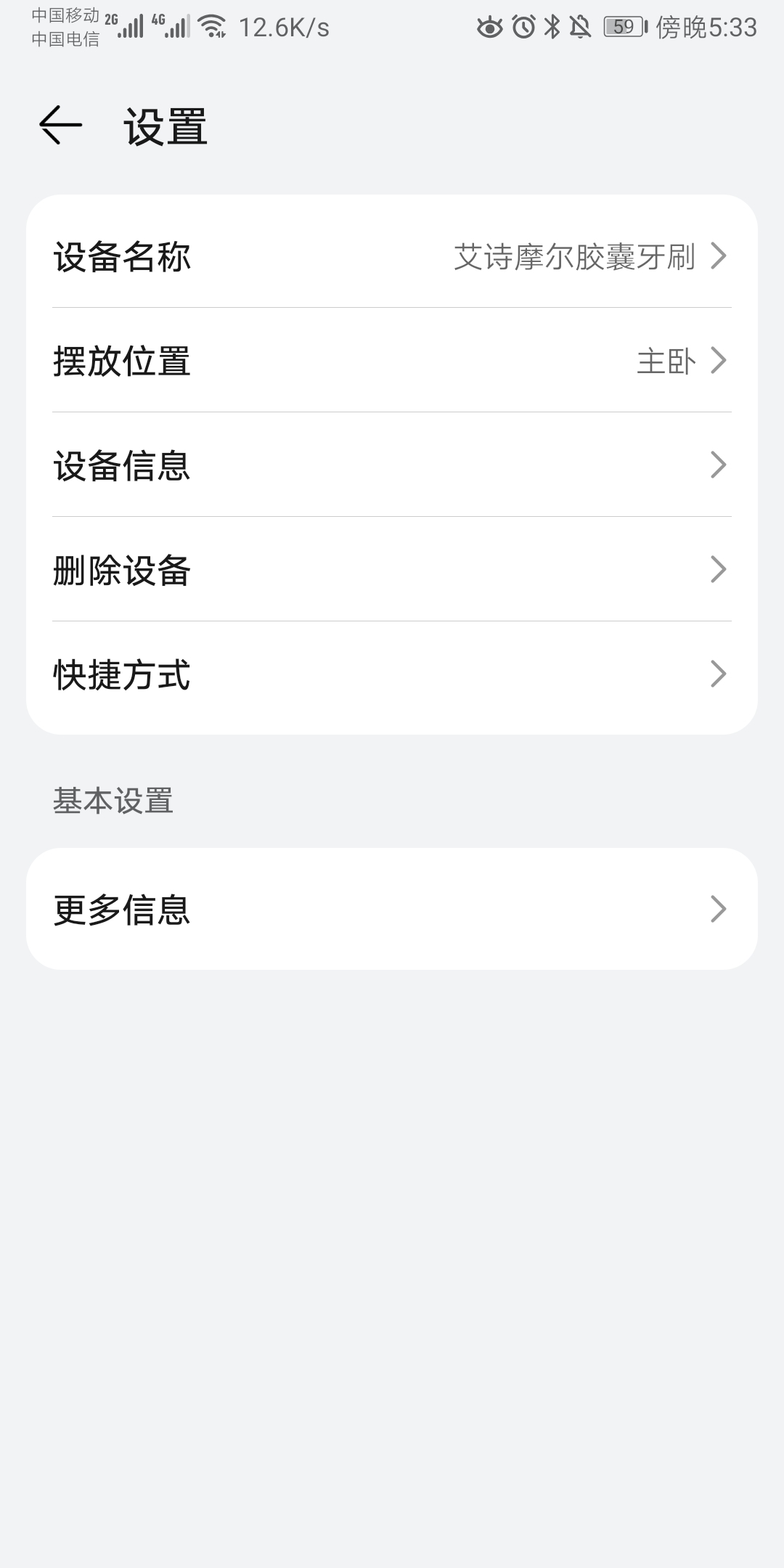The image size is (784, 1568).
Task: View 更多信息 under basic settings
Action: (x=392, y=909)
